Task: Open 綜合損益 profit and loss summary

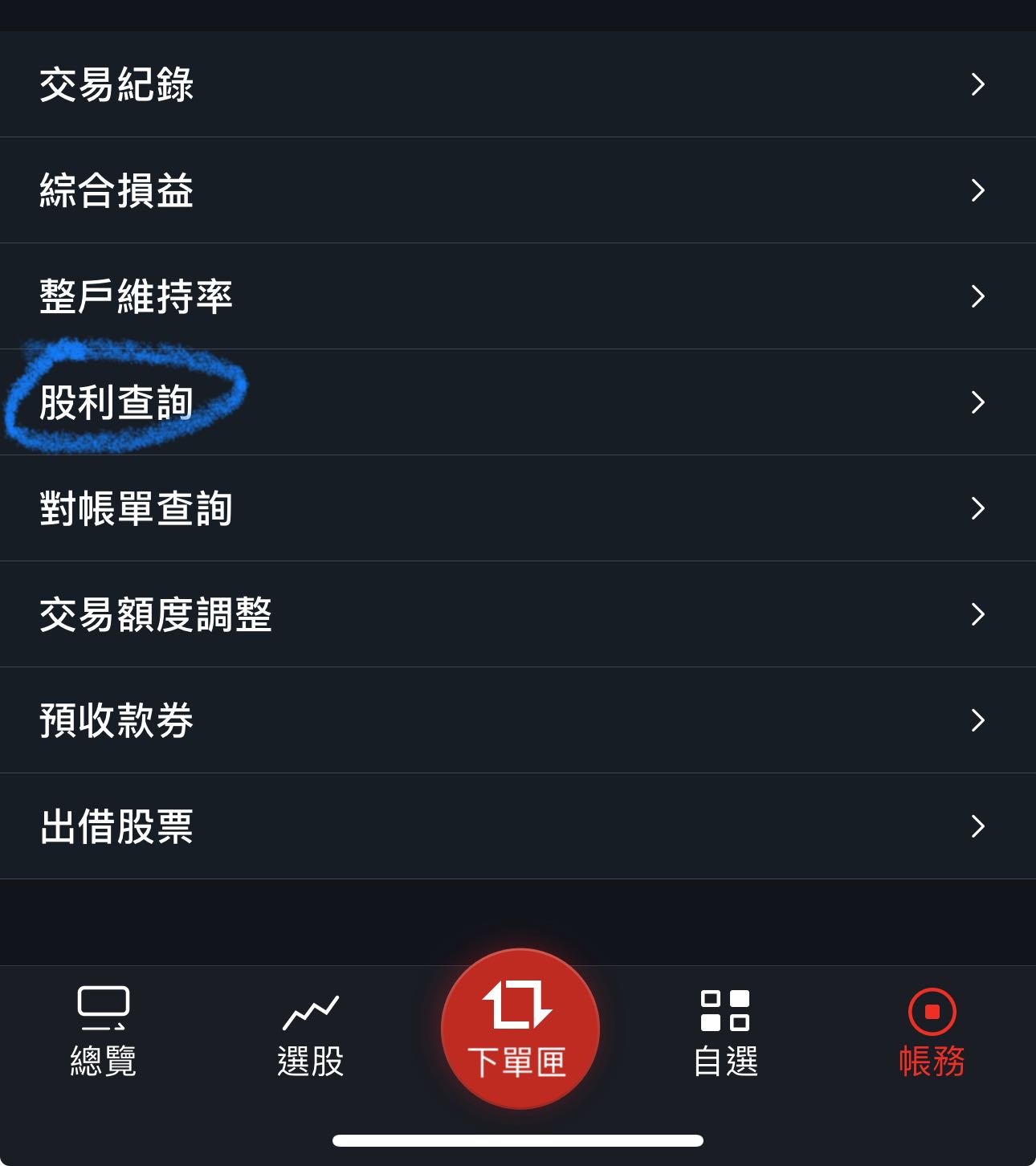Action: click(118, 190)
